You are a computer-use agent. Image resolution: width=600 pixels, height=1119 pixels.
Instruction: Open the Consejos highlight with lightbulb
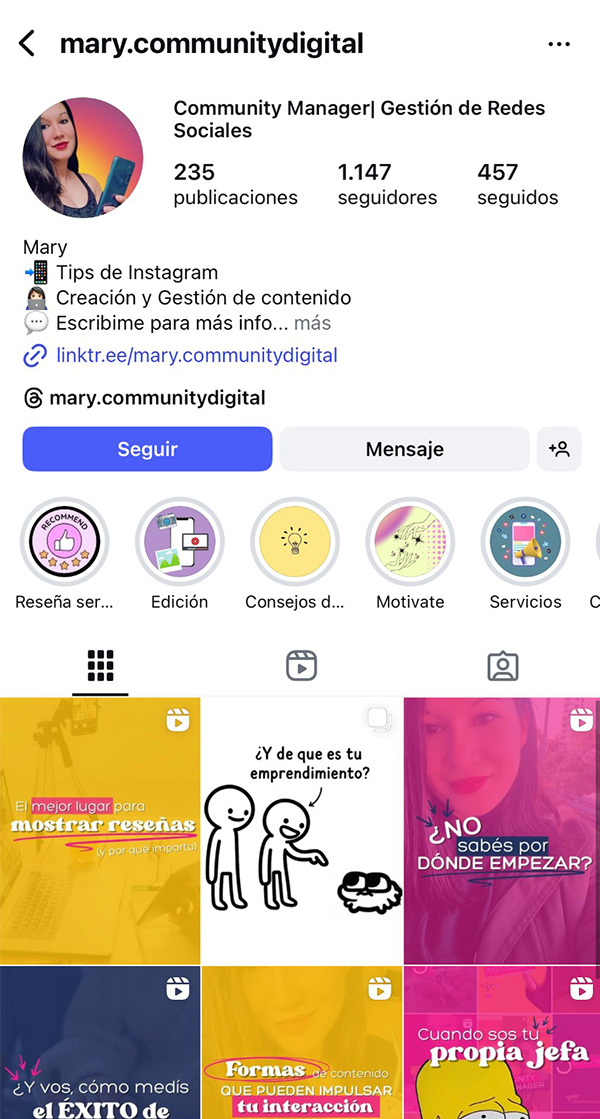[295, 543]
